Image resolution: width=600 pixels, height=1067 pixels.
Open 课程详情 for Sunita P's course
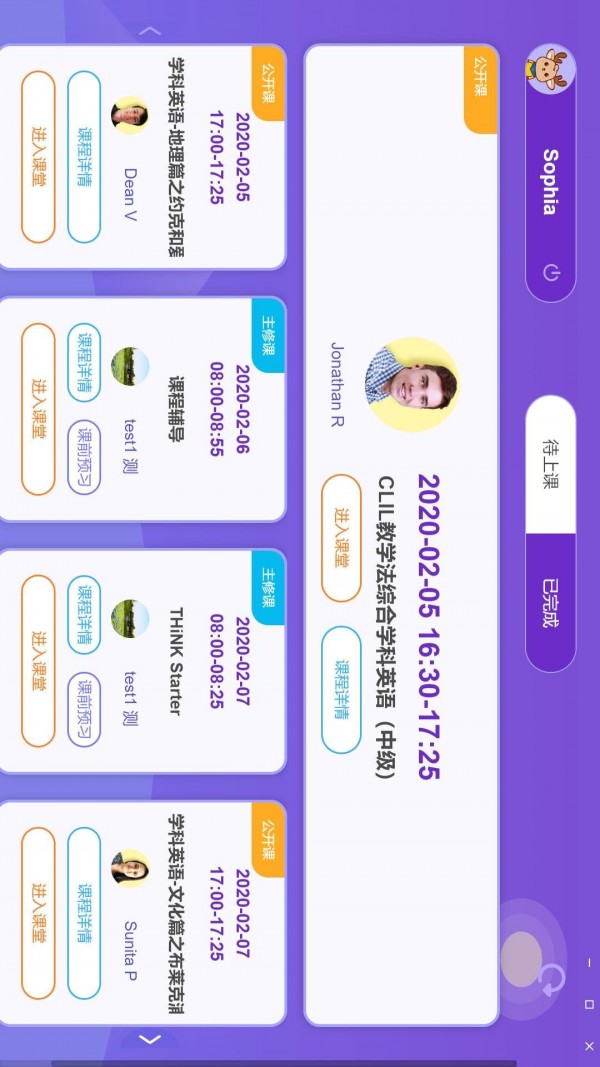point(84,912)
